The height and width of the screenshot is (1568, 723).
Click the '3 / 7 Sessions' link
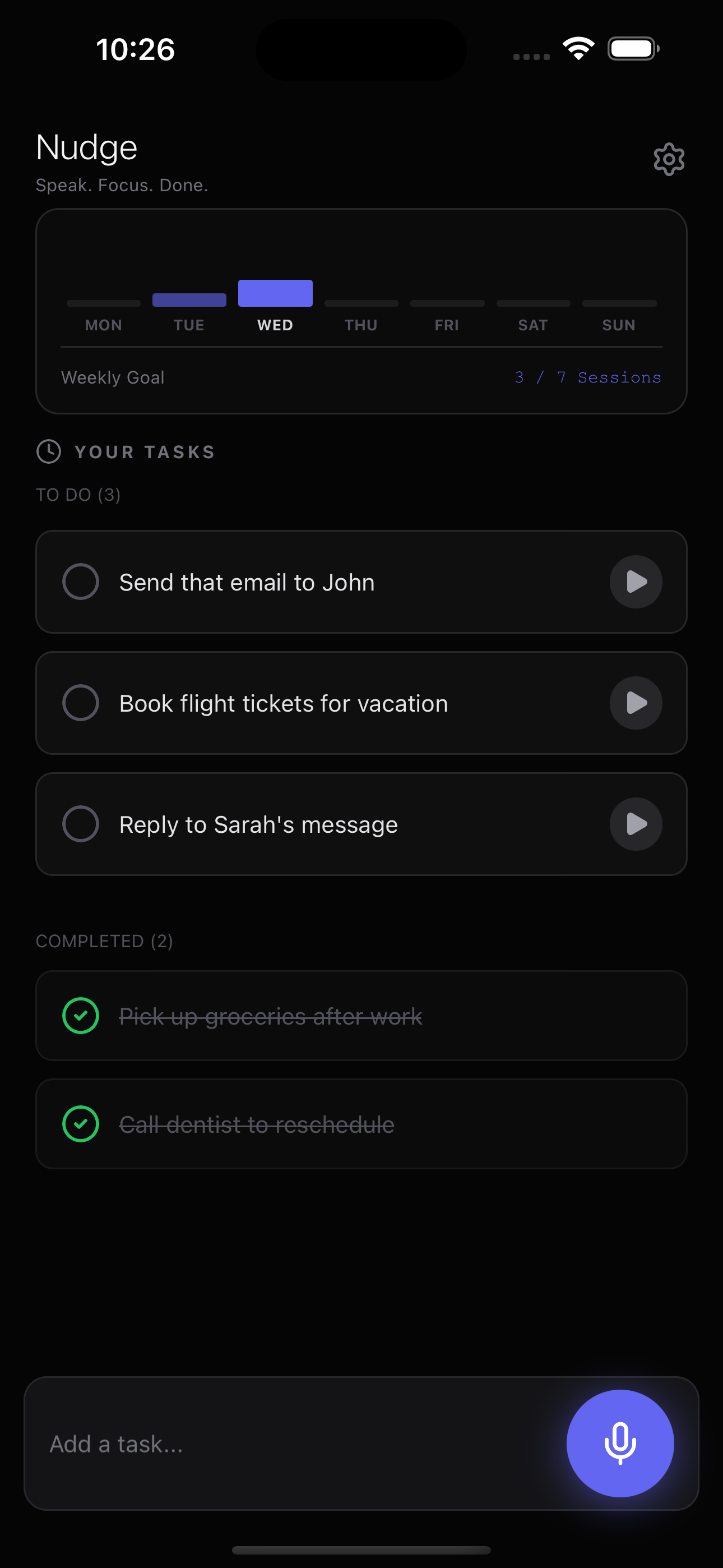[x=587, y=377]
